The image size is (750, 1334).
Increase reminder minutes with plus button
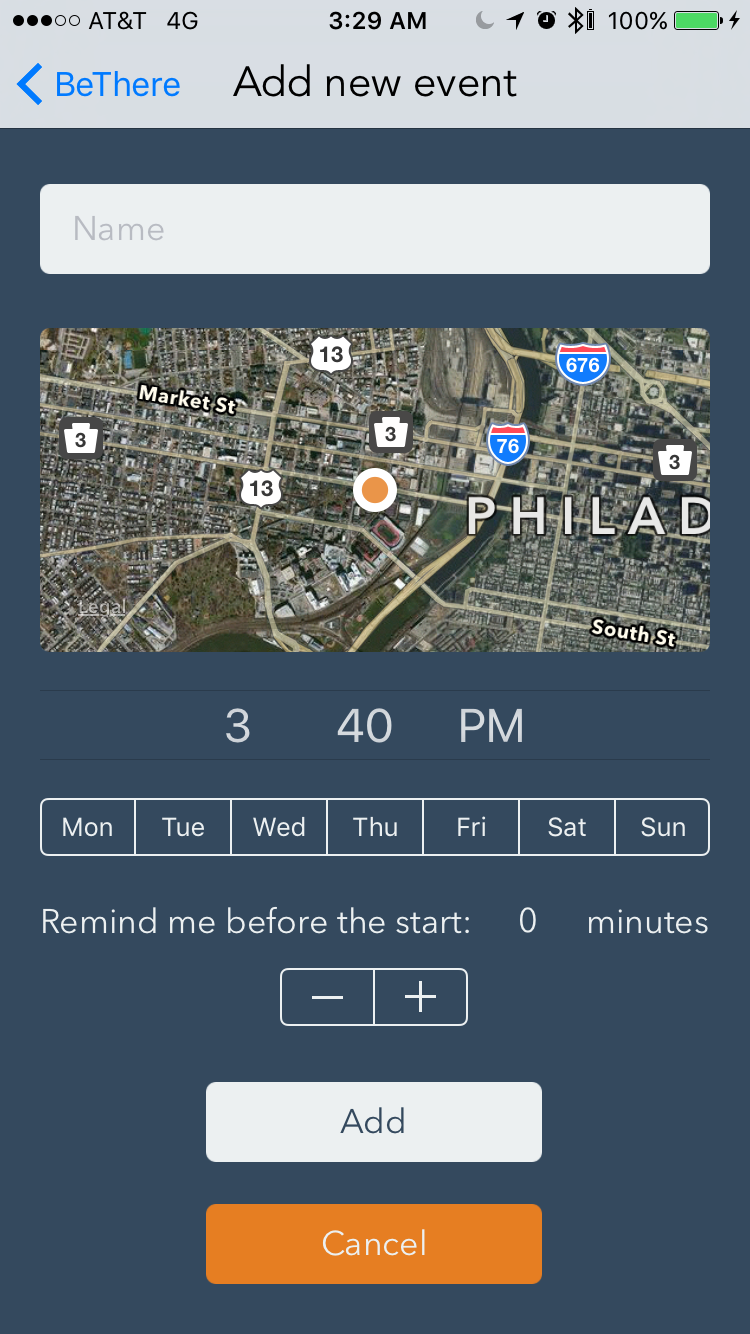coord(421,997)
